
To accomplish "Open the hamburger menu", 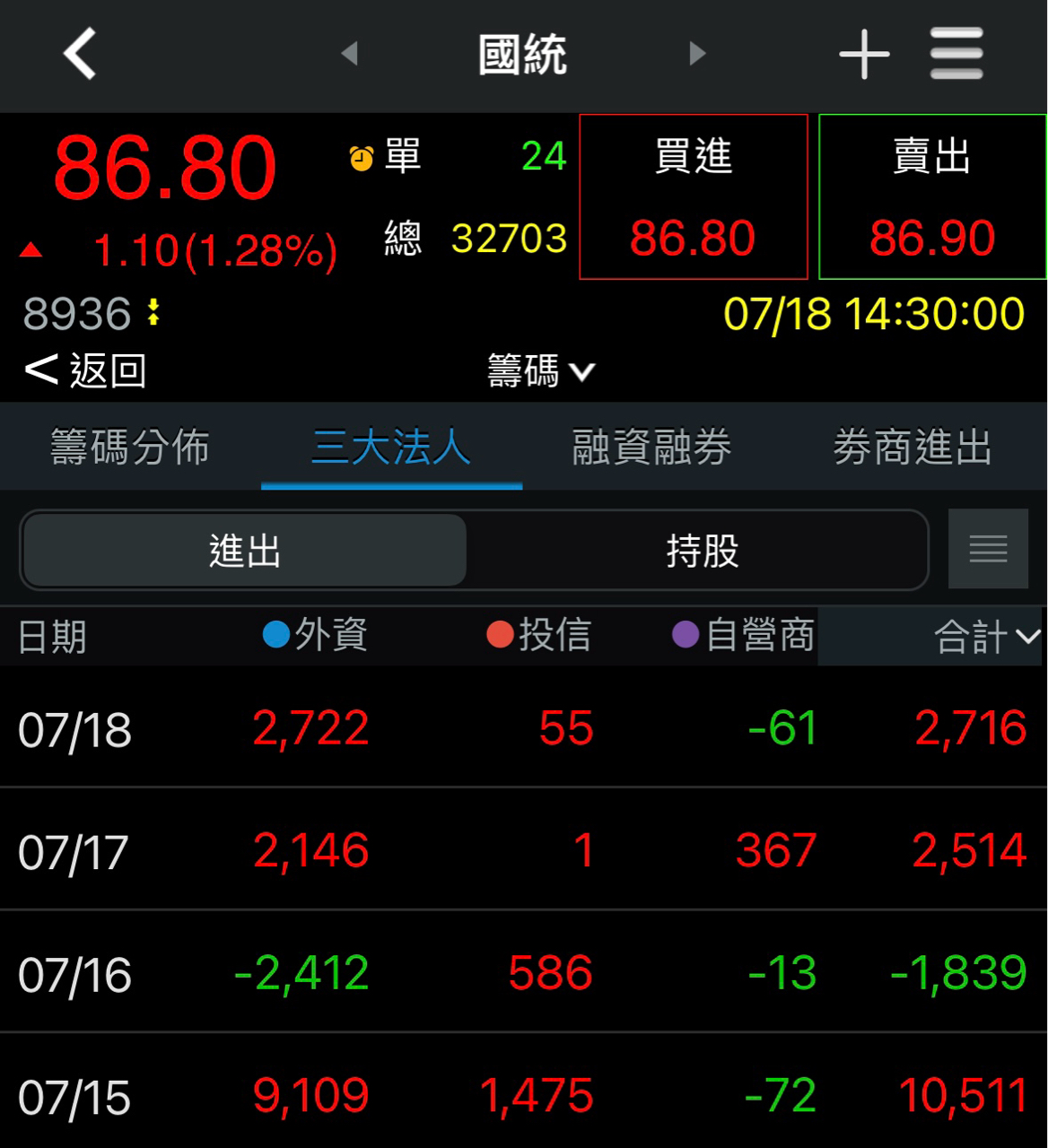I will click(x=956, y=54).
